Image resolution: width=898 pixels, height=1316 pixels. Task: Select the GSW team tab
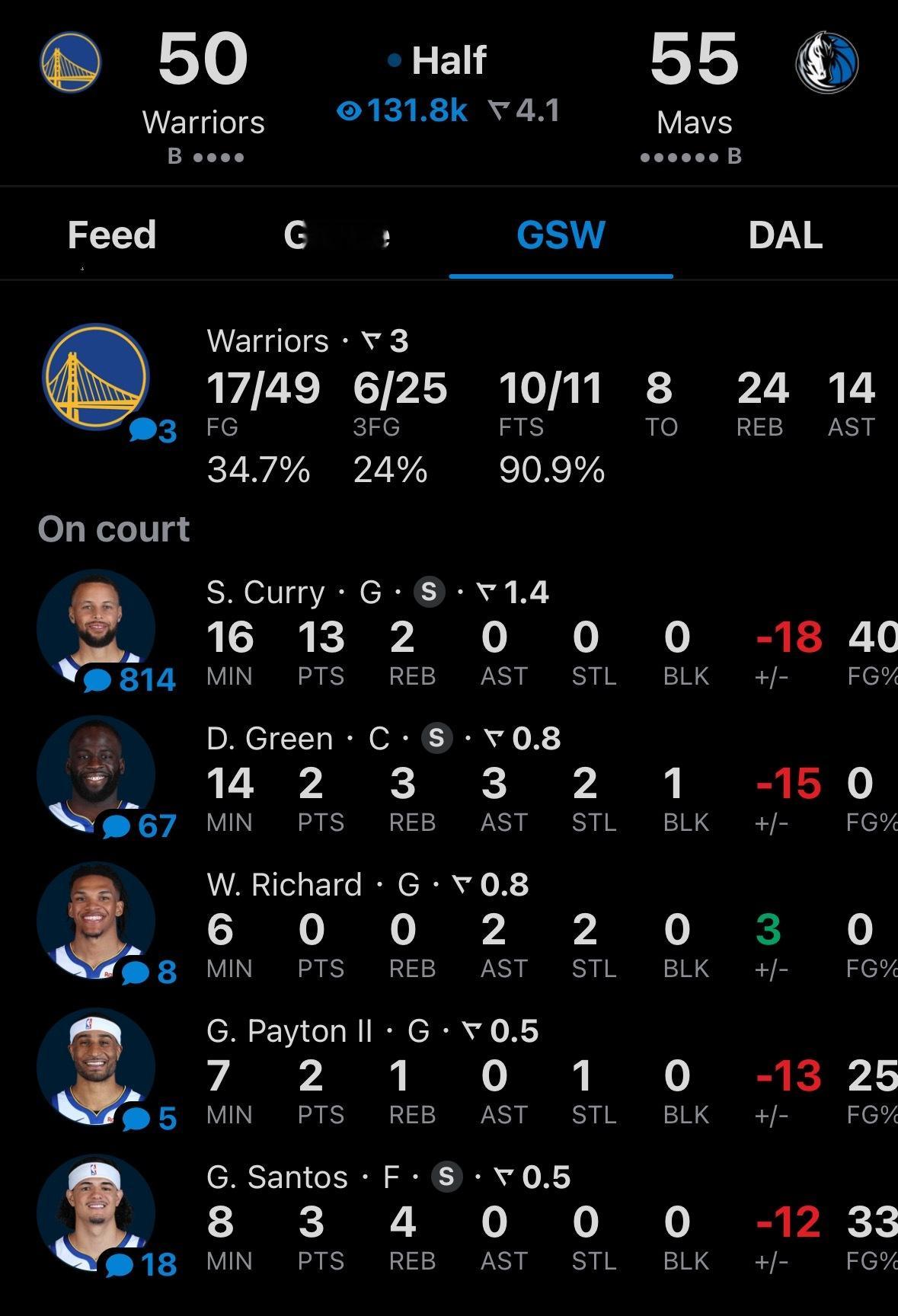[x=561, y=235]
